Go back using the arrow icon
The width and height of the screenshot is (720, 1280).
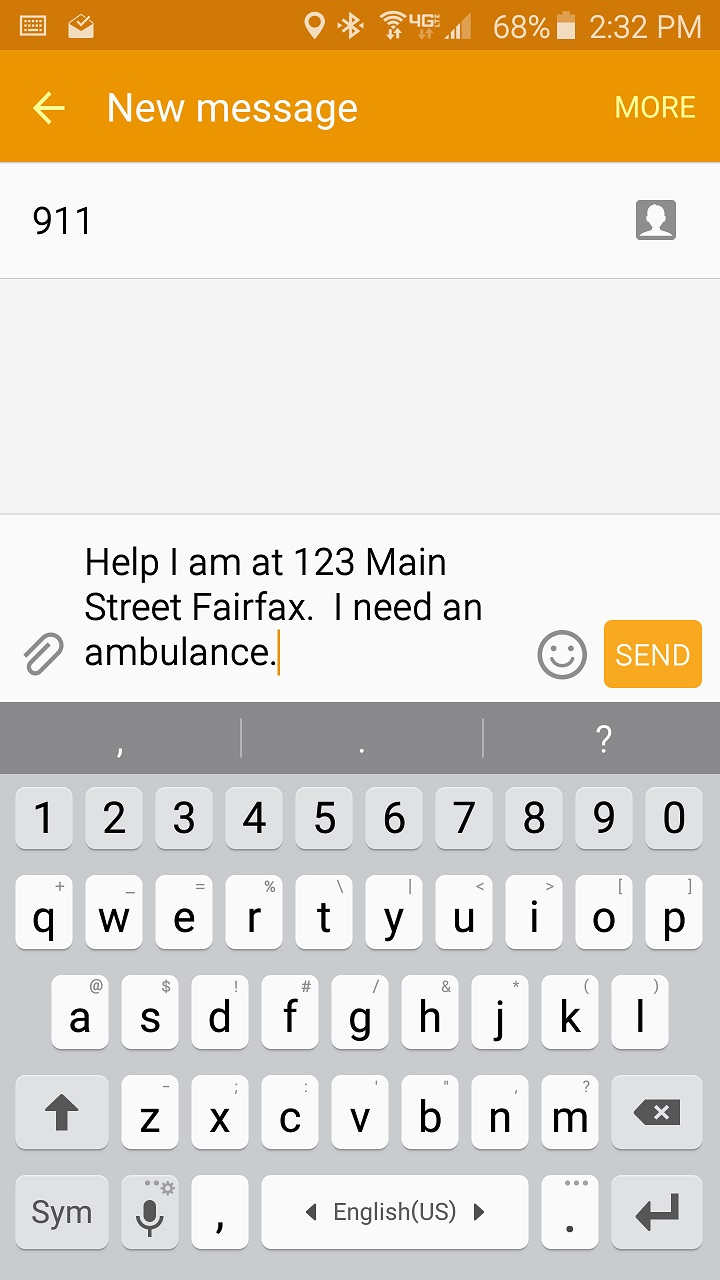click(48, 107)
